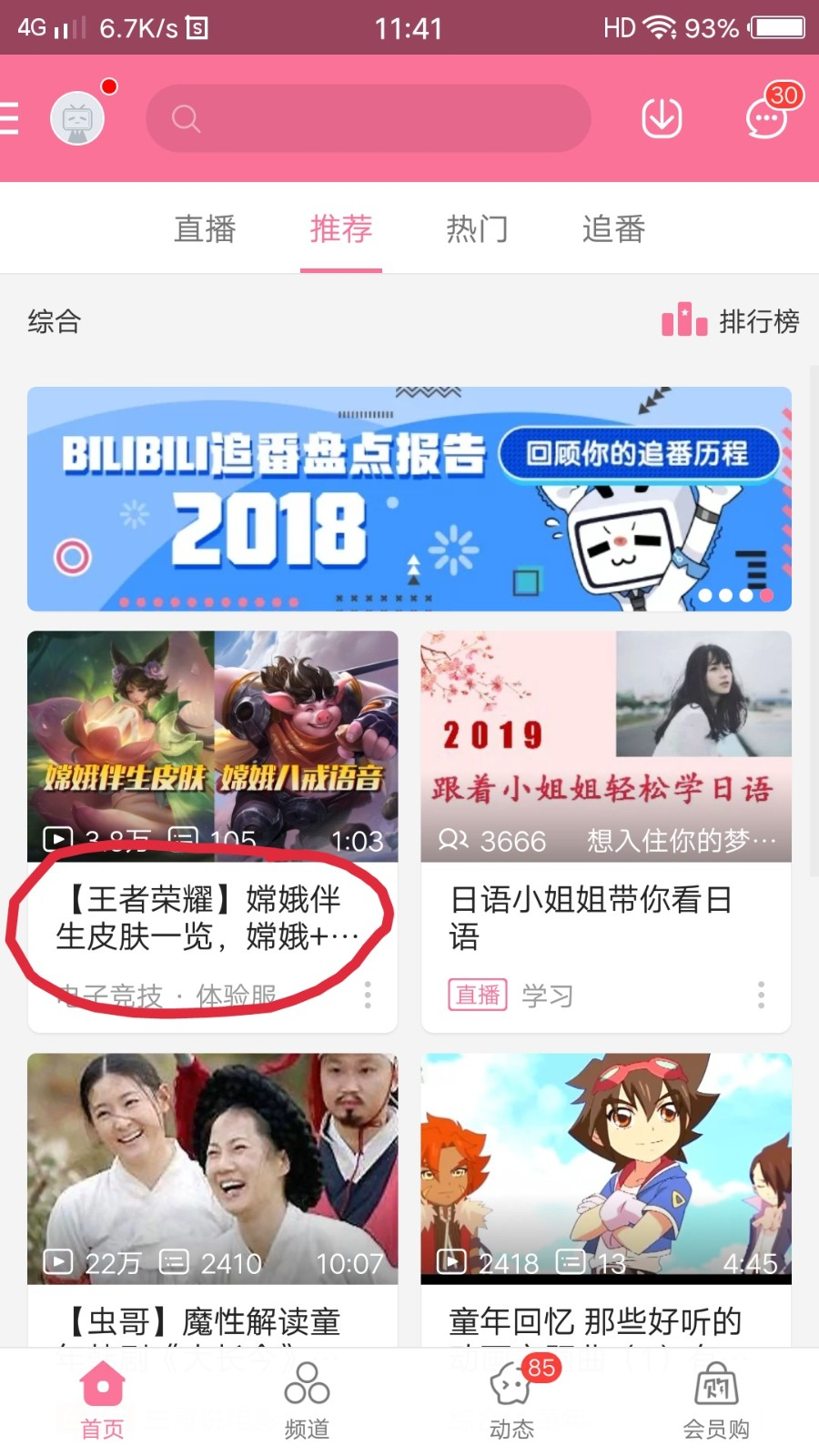Switch to the 热门 tab

(x=477, y=229)
